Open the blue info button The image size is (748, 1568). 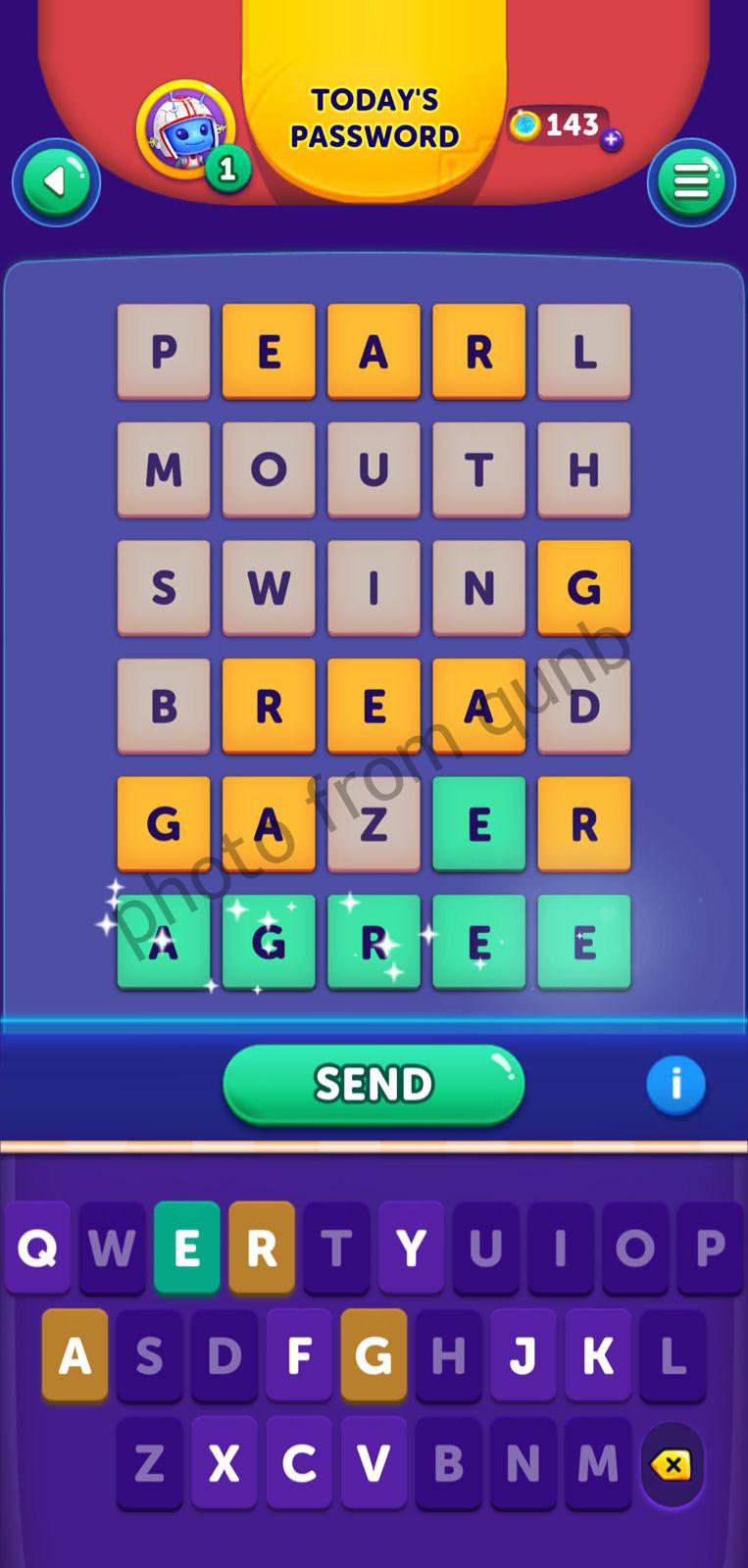click(675, 1085)
